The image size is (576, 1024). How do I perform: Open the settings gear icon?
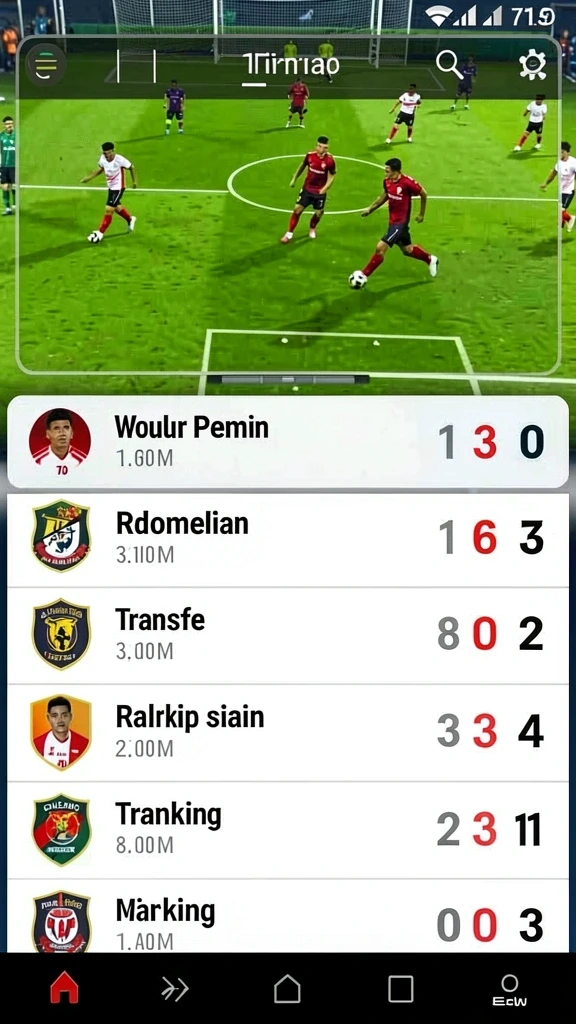click(x=532, y=65)
